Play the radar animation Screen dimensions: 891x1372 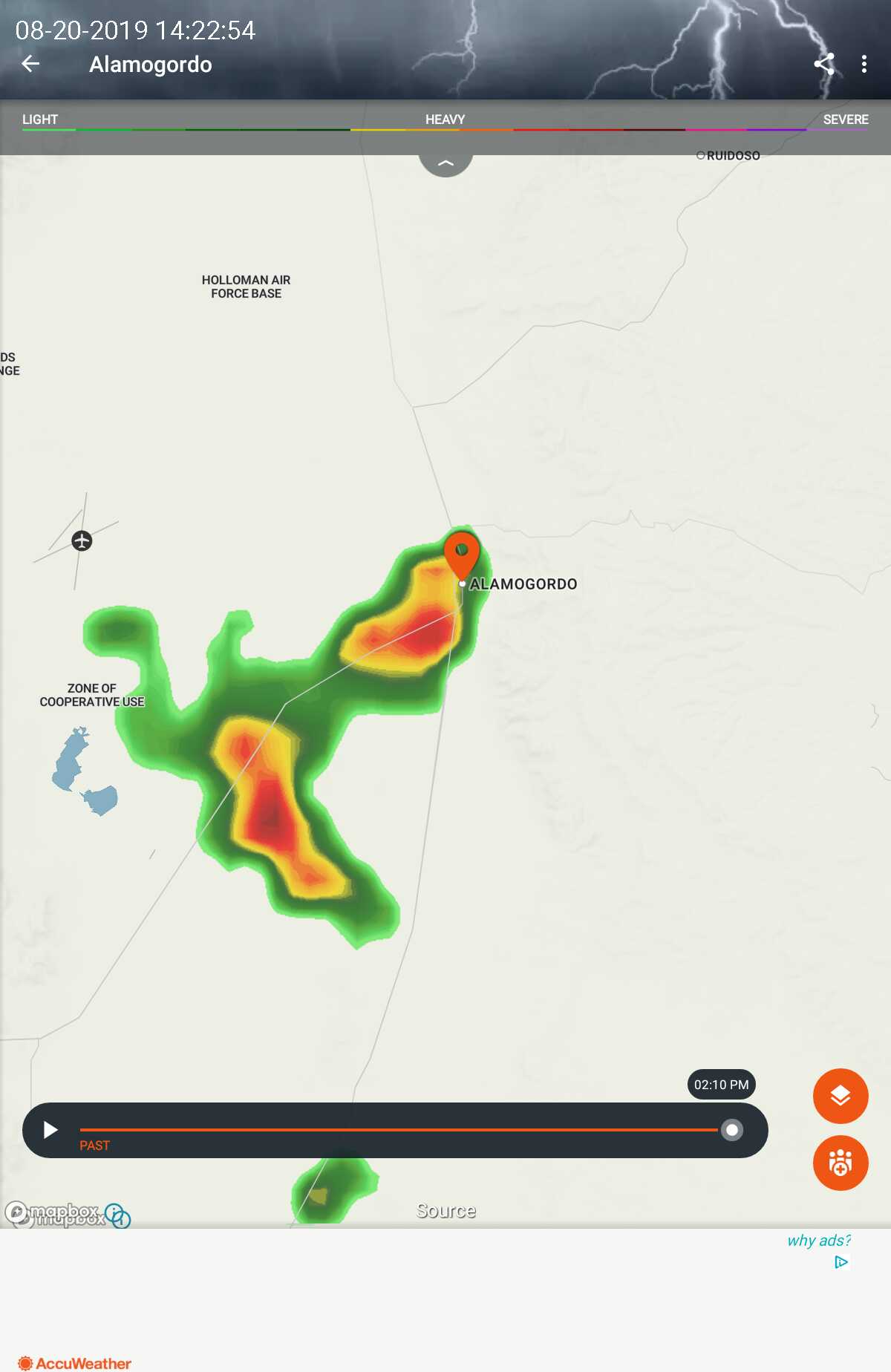[x=50, y=1130]
